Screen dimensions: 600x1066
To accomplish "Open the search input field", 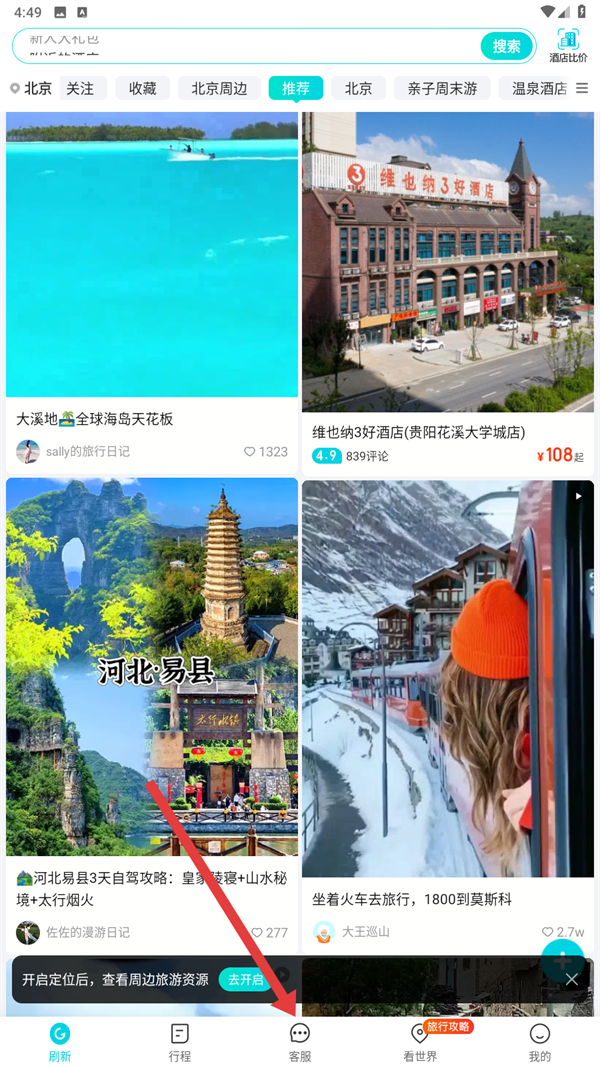I will pos(245,46).
